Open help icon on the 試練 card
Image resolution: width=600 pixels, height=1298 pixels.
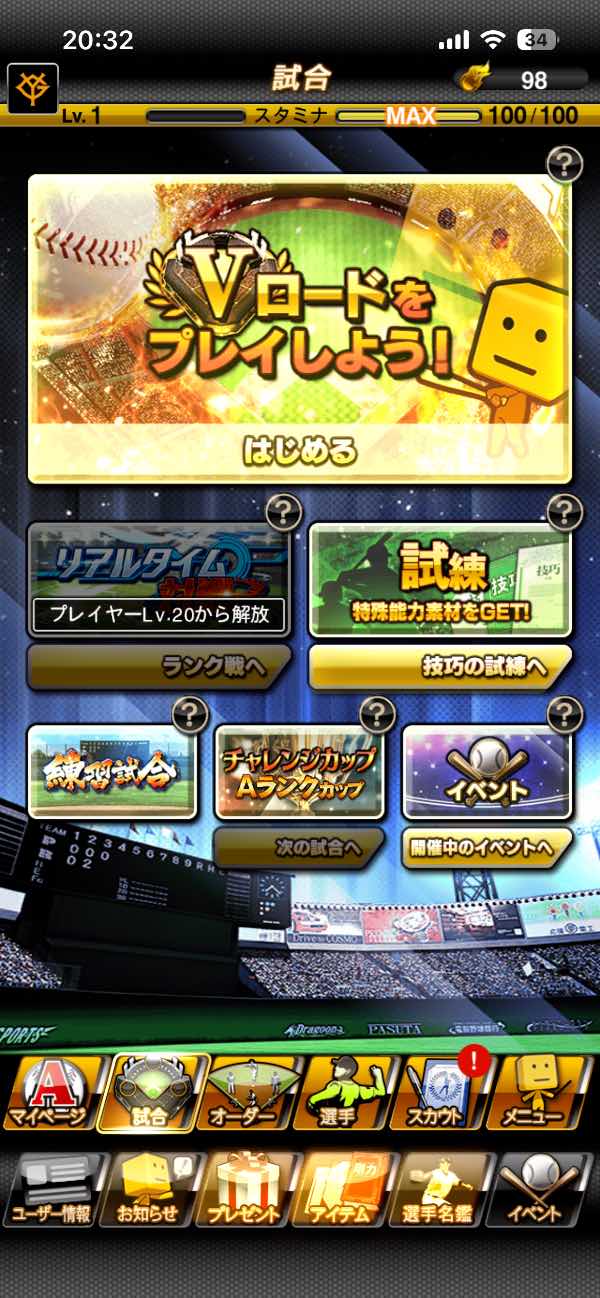pos(565,513)
